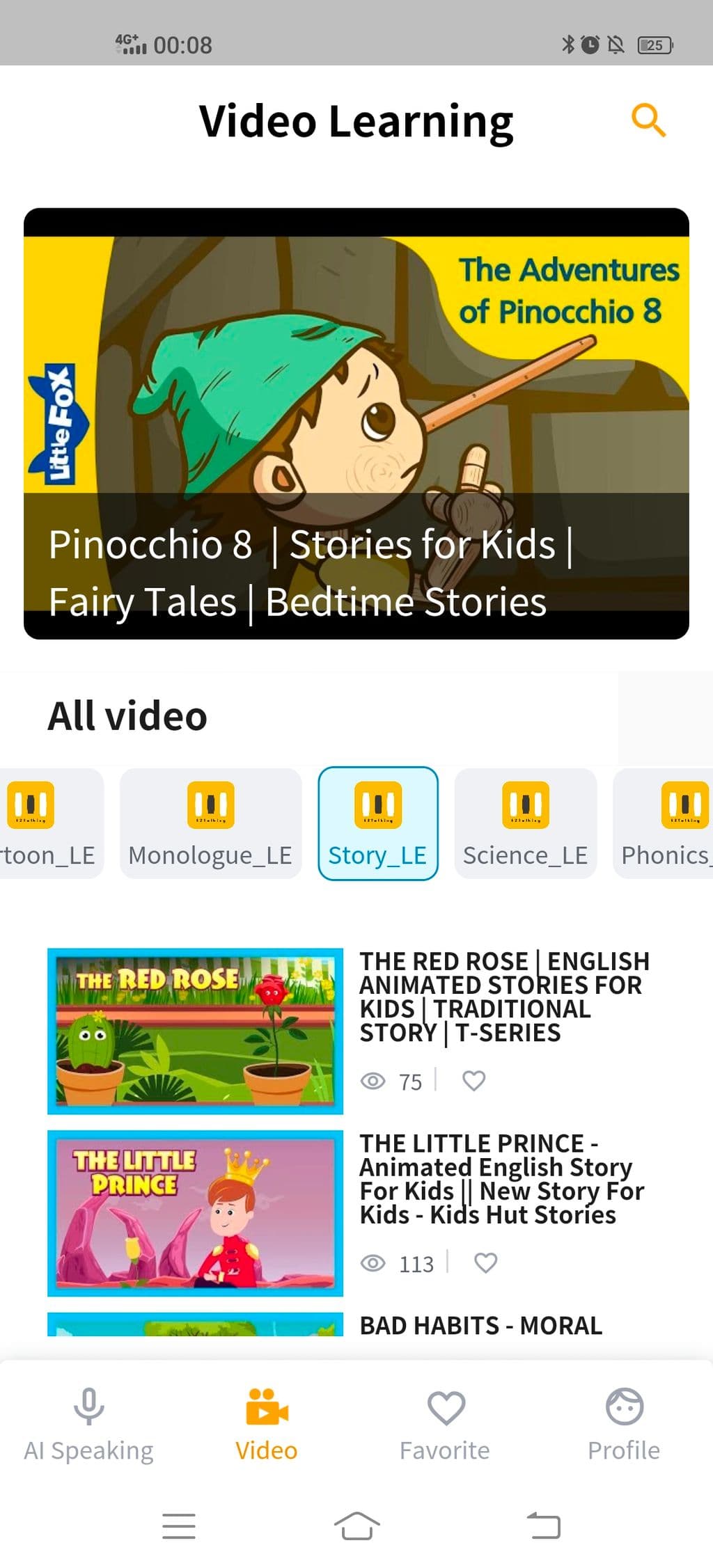Image resolution: width=713 pixels, height=1568 pixels.
Task: Like The Red Rose video
Action: coord(474,1080)
